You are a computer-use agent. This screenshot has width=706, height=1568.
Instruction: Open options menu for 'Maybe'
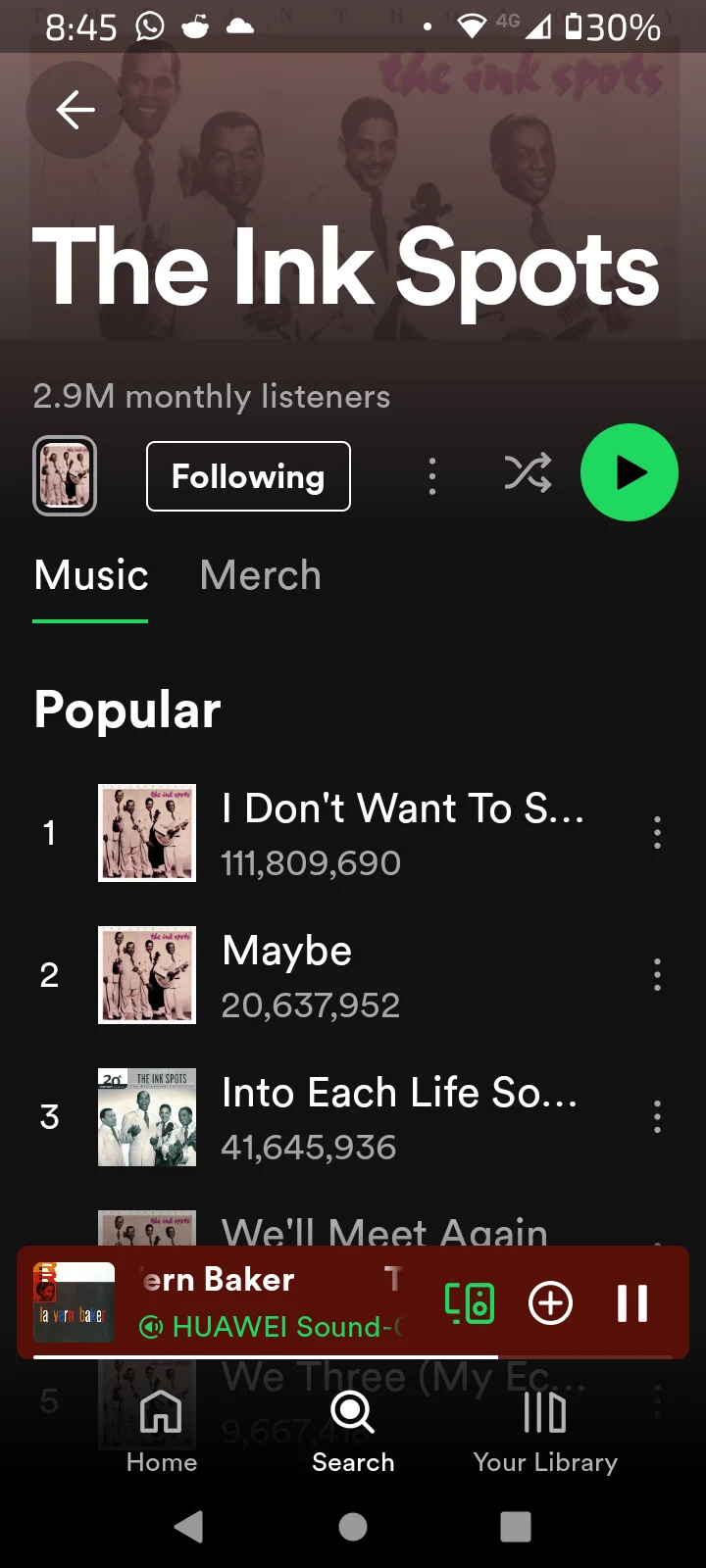click(657, 974)
